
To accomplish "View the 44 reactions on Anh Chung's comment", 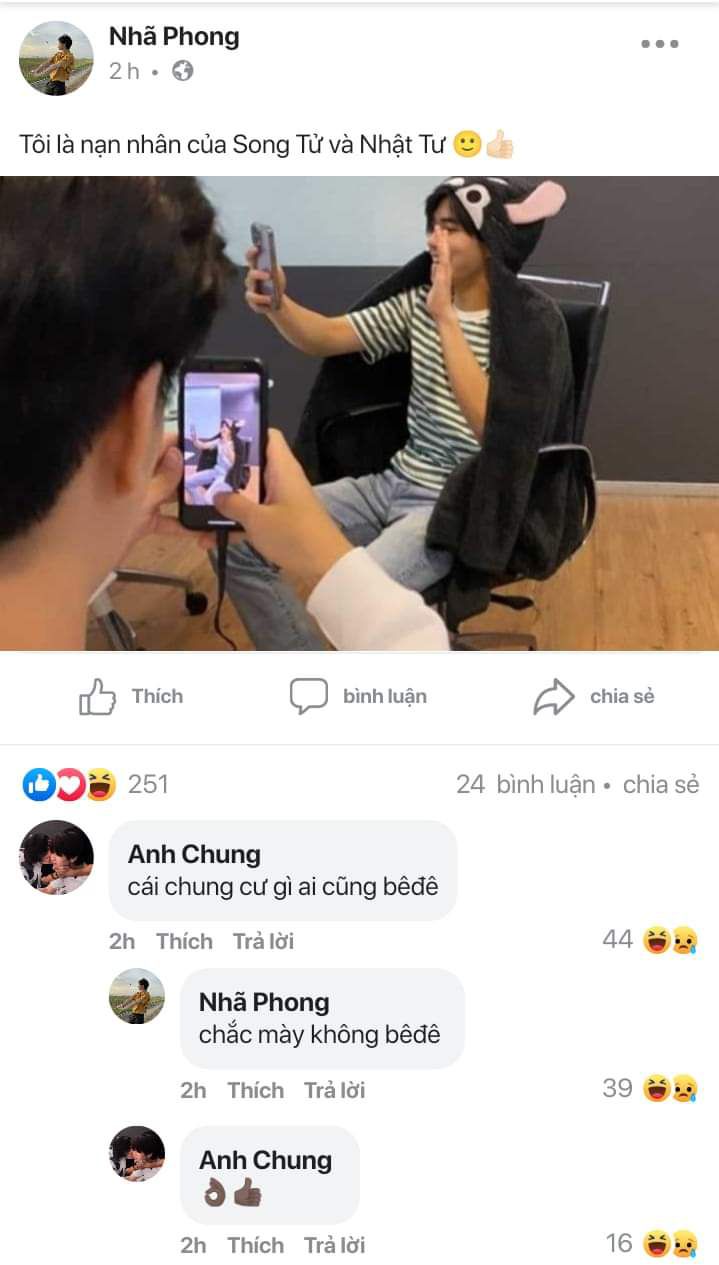I will tap(650, 940).
